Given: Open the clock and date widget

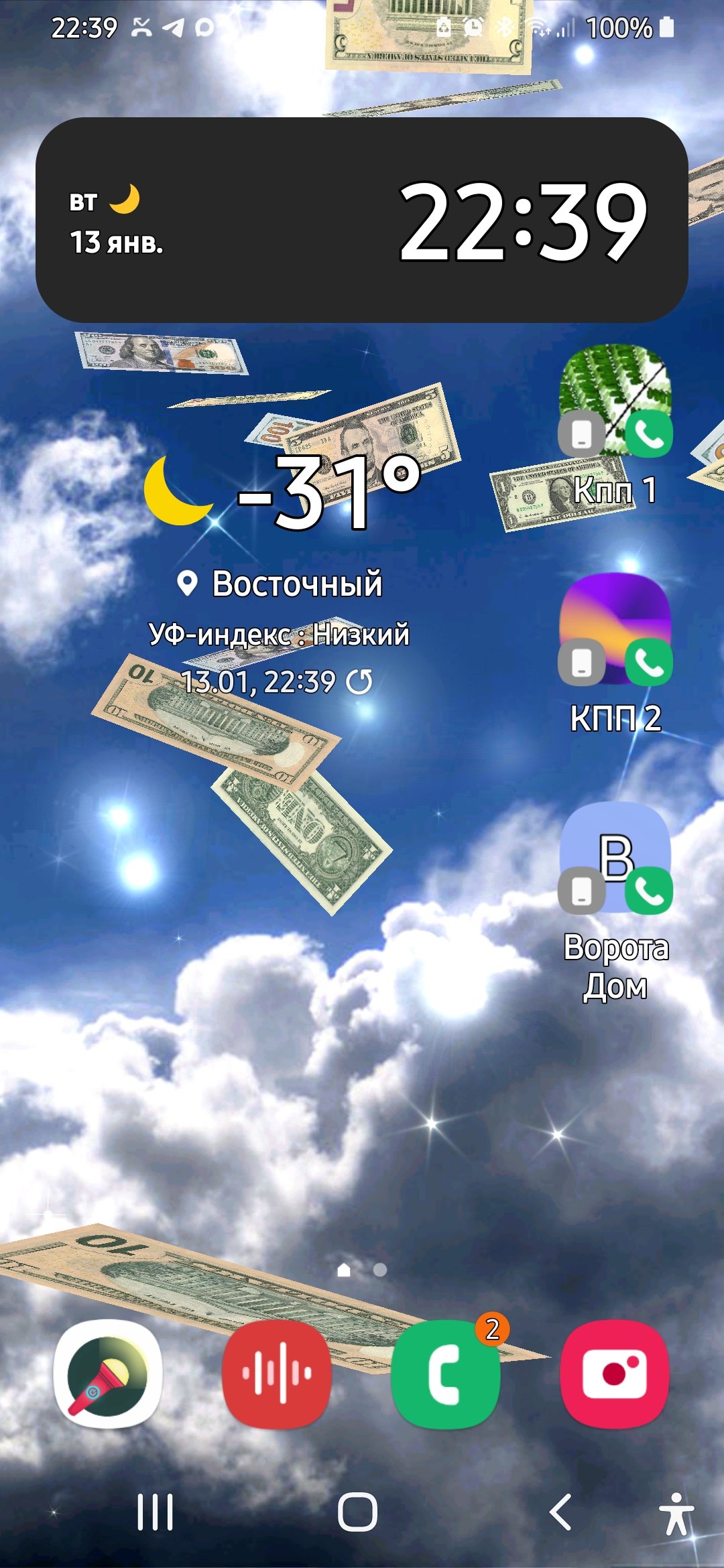Looking at the screenshot, I should pos(362,220).
